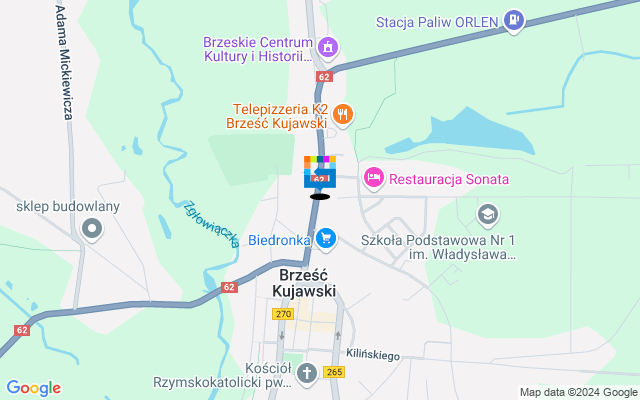Tap the colorful custom location marker

pos(320,172)
